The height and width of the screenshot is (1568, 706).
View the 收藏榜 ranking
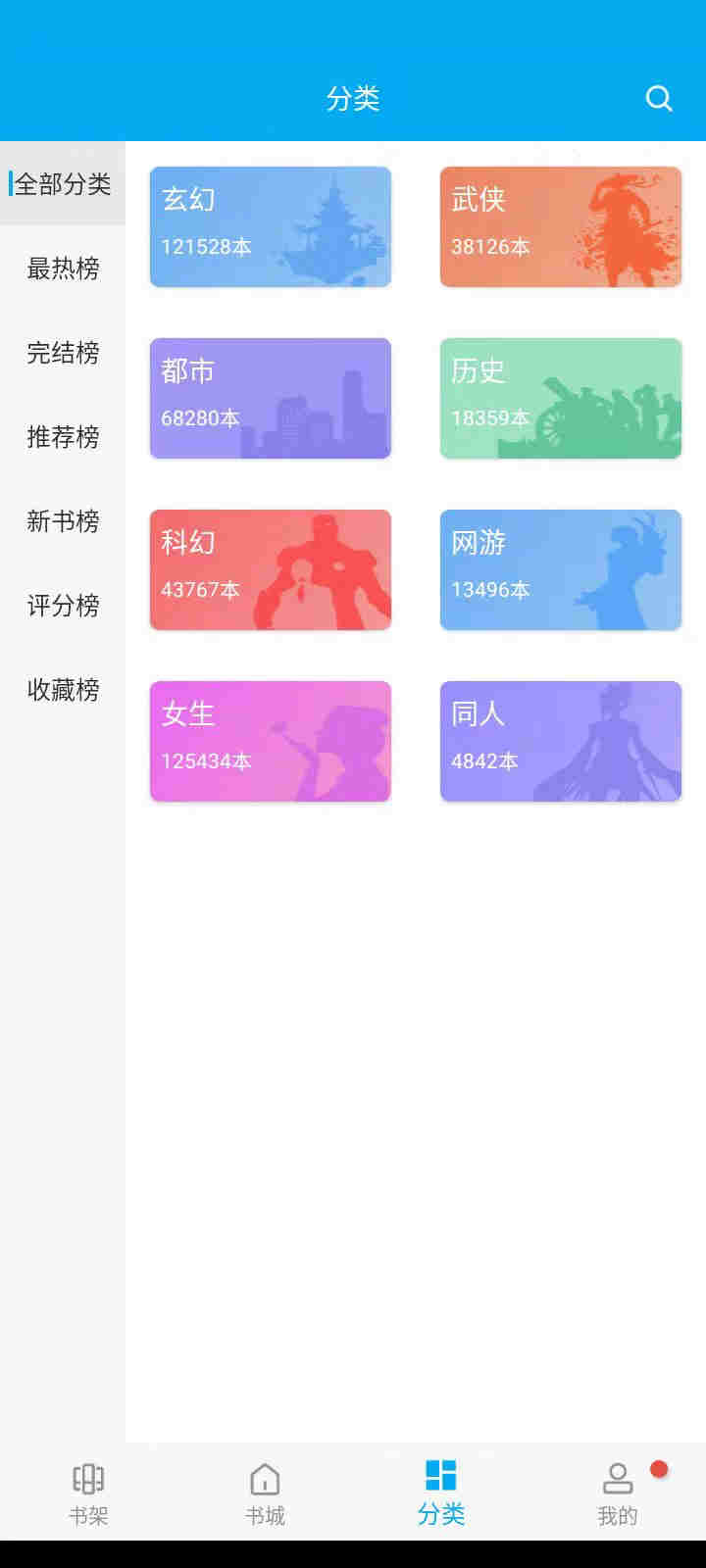coord(63,690)
